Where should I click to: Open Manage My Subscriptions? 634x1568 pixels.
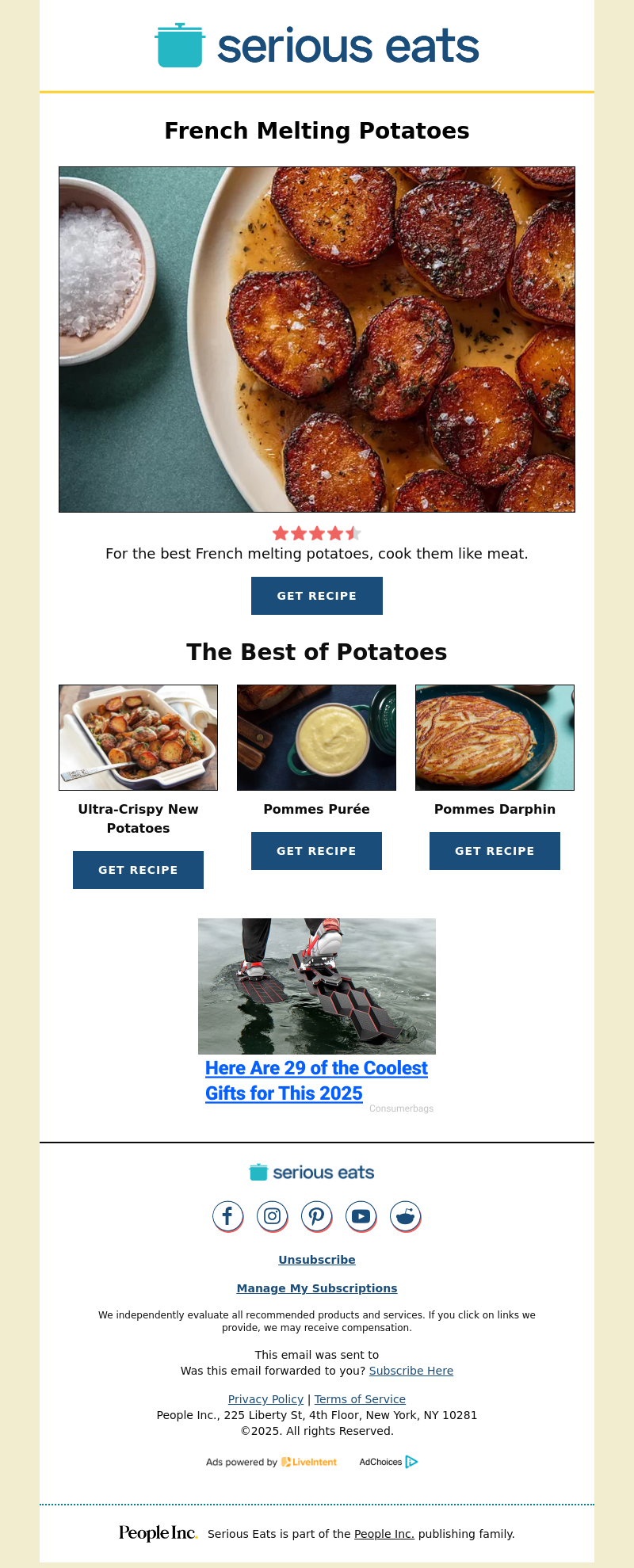pos(316,1288)
